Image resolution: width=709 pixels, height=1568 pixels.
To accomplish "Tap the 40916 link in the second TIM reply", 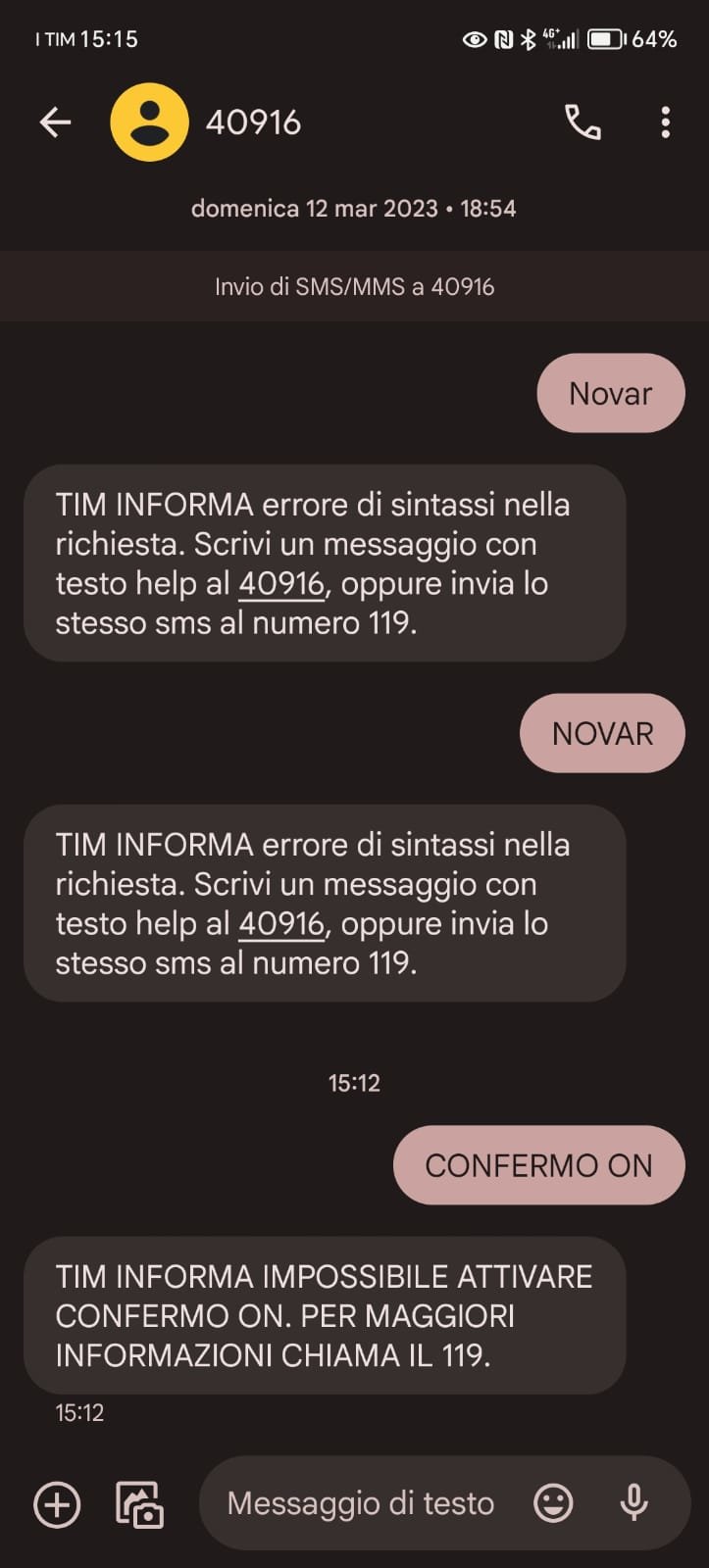I will click(281, 924).
